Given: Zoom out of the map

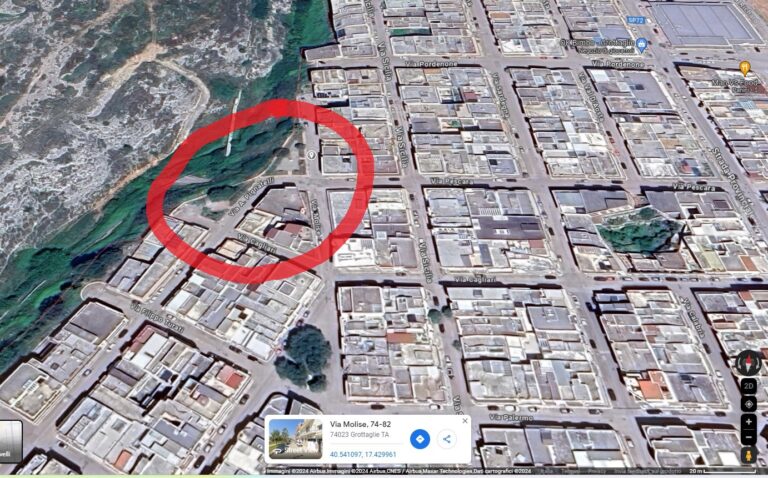Looking at the screenshot, I should pos(749,438).
